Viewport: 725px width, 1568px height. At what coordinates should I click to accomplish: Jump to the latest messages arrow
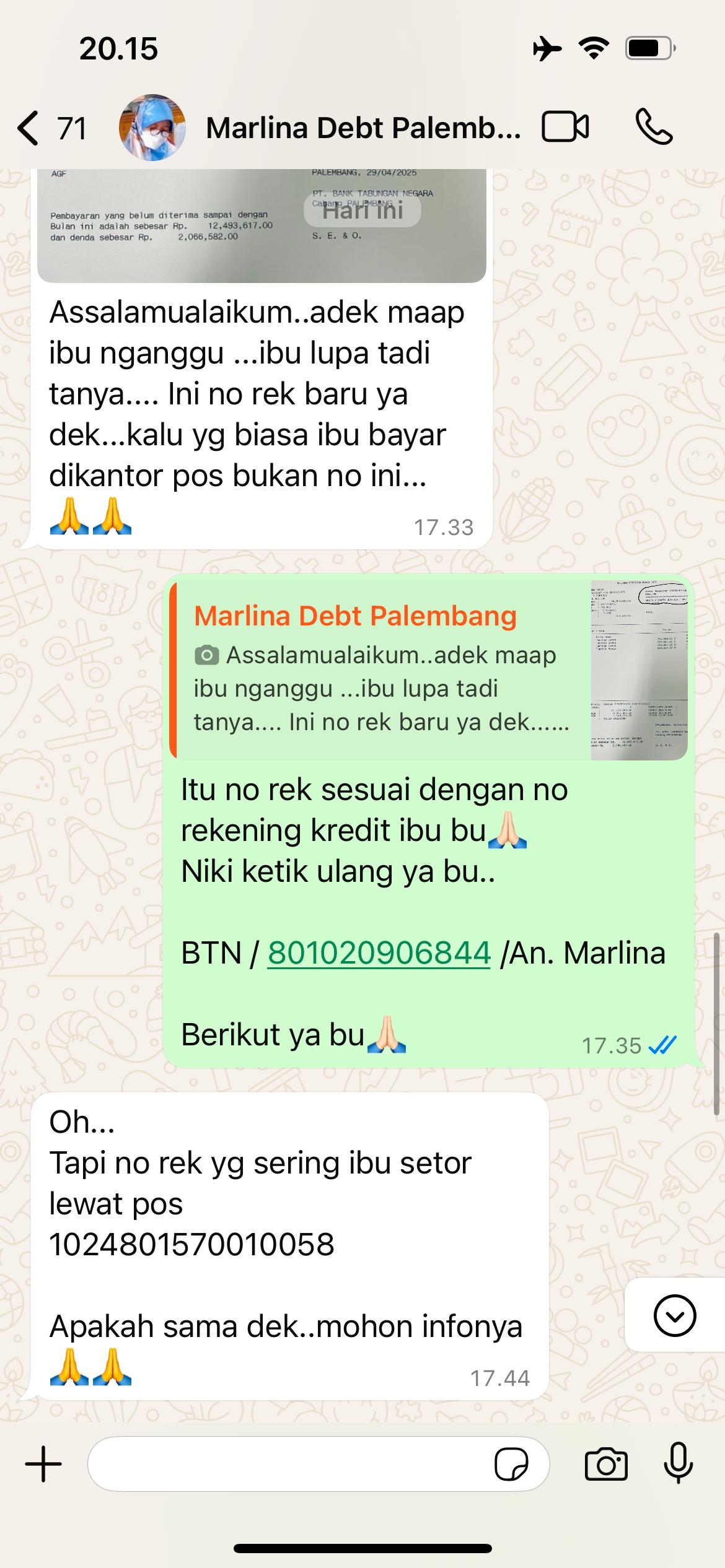674,1316
